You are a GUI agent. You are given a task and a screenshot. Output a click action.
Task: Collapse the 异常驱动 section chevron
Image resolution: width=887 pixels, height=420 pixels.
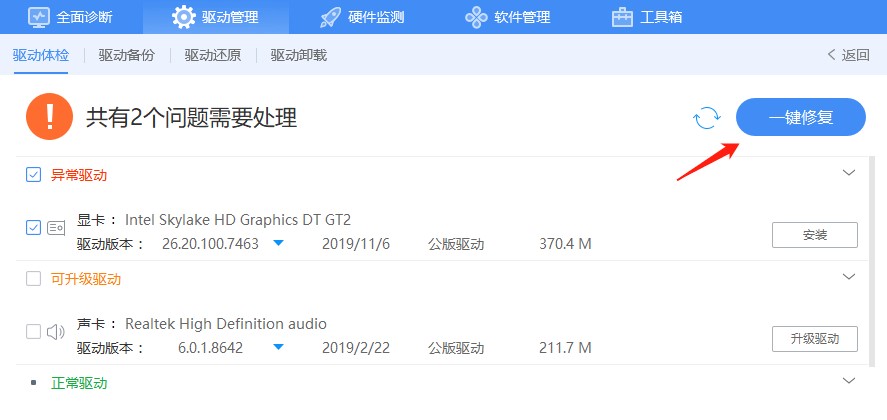coord(849,173)
